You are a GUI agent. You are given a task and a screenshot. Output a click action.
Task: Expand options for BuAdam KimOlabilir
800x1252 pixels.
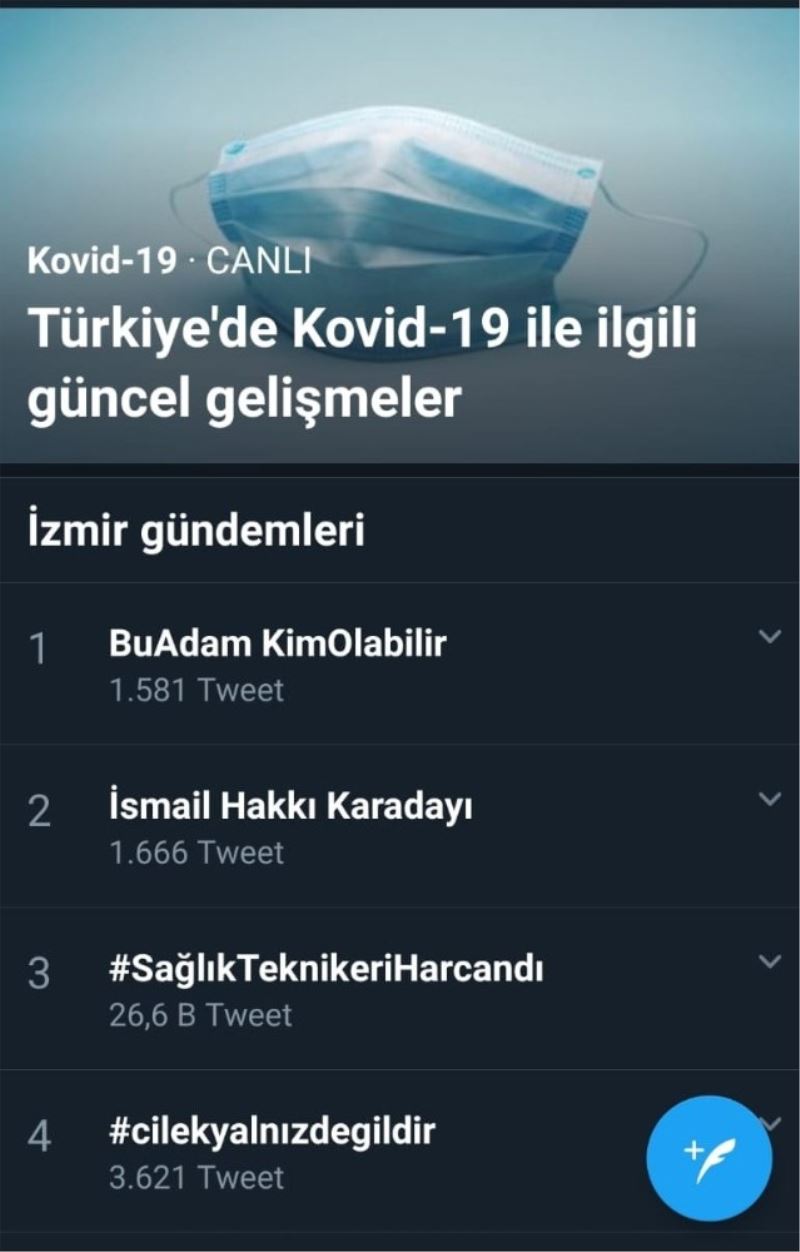[769, 636]
